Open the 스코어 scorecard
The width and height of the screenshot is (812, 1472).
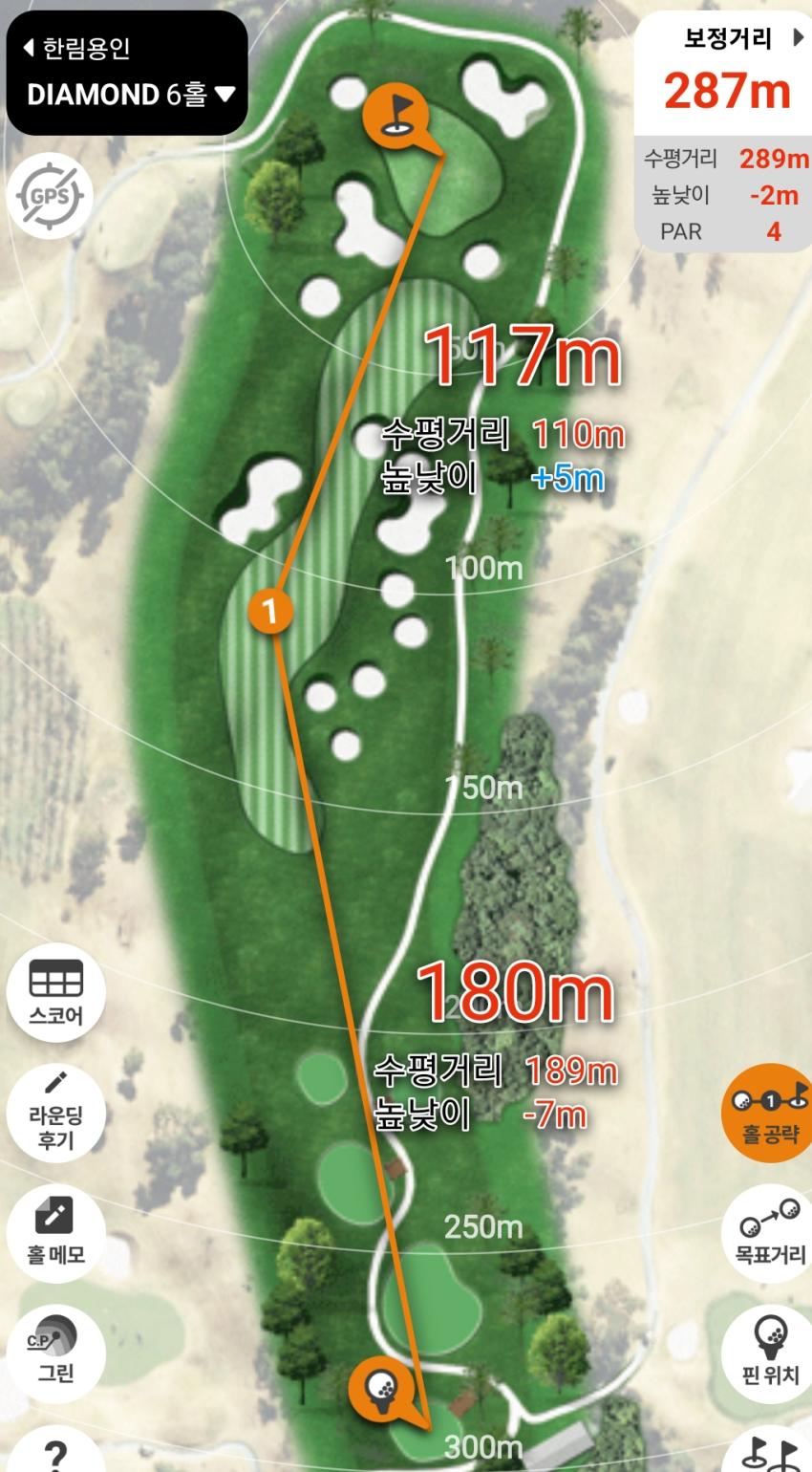[56, 992]
